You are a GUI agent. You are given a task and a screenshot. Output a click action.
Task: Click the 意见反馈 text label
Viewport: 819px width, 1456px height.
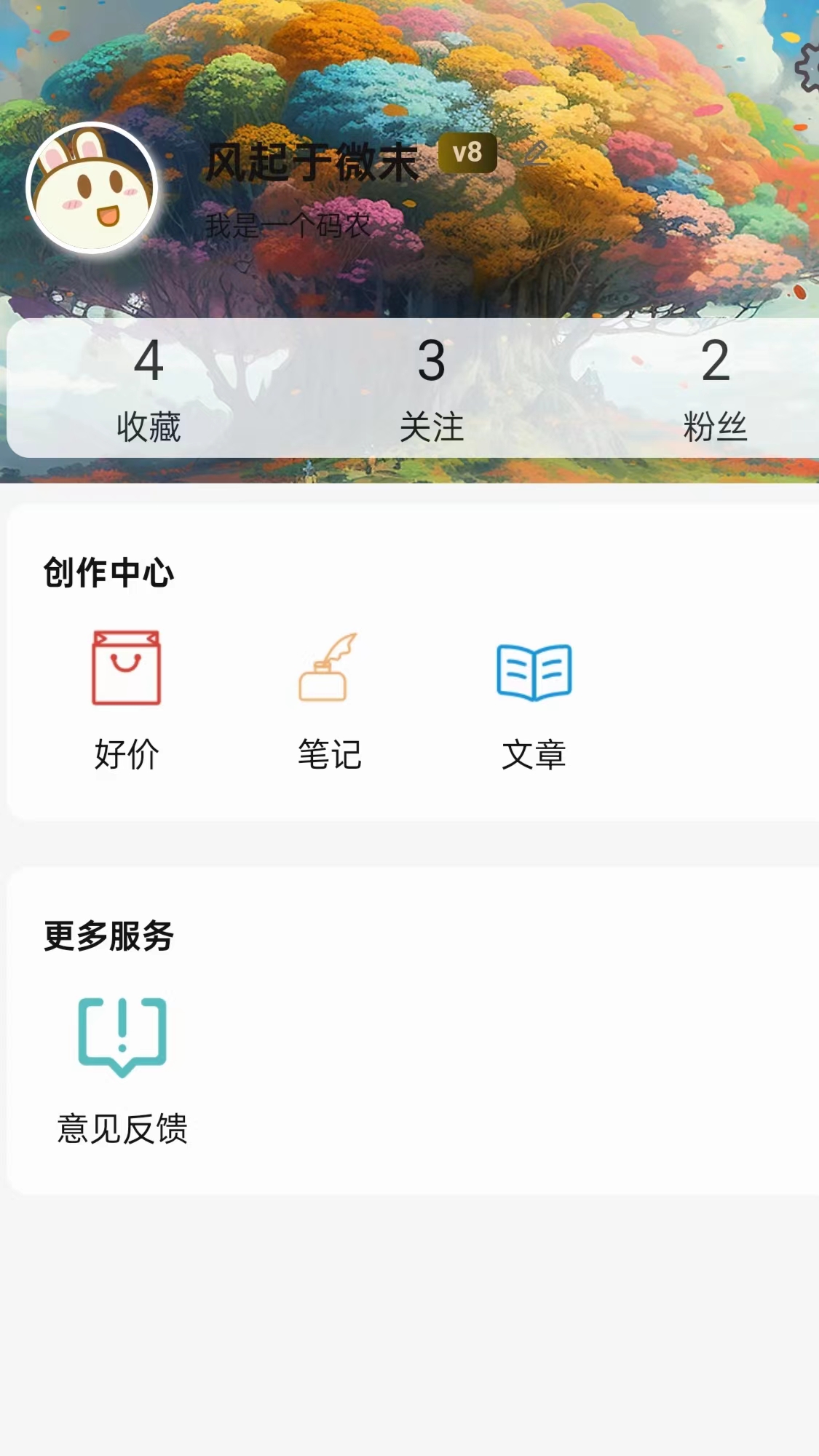pos(121,1128)
